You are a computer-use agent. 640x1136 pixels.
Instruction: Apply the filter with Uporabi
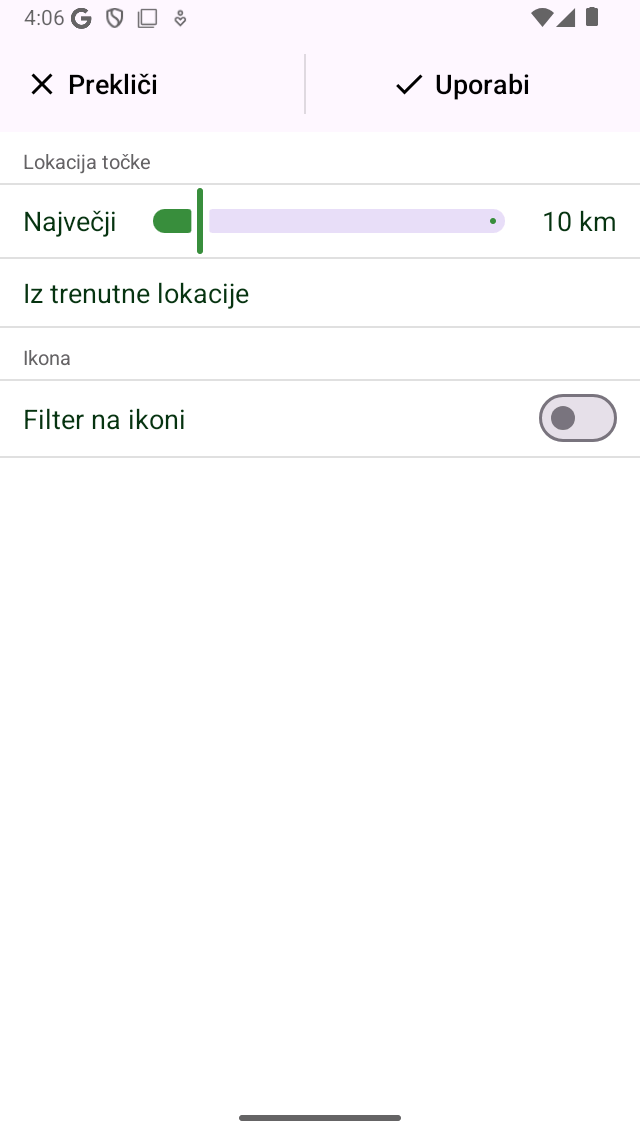(462, 85)
